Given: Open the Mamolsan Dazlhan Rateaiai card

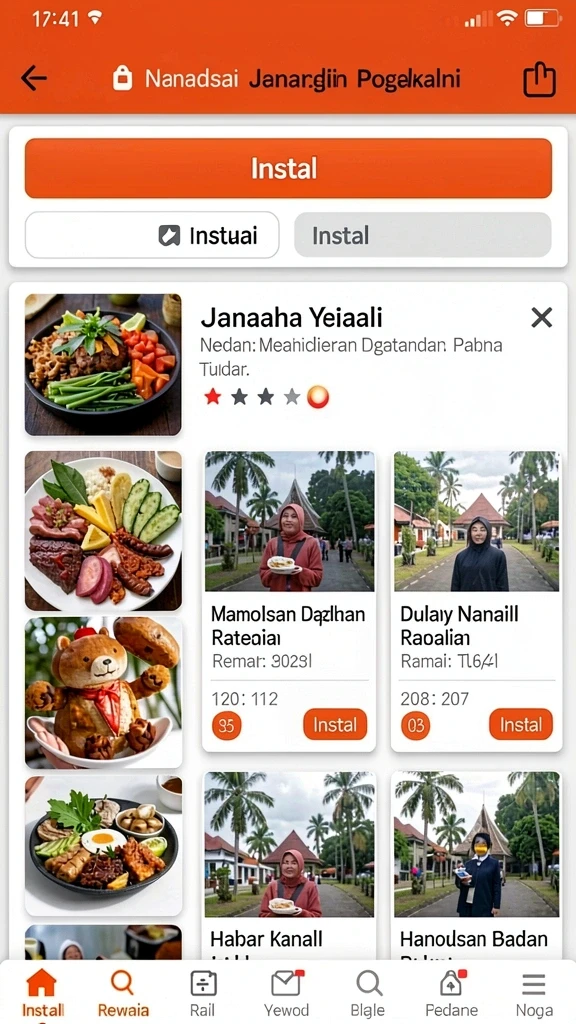Looking at the screenshot, I should (289, 601).
